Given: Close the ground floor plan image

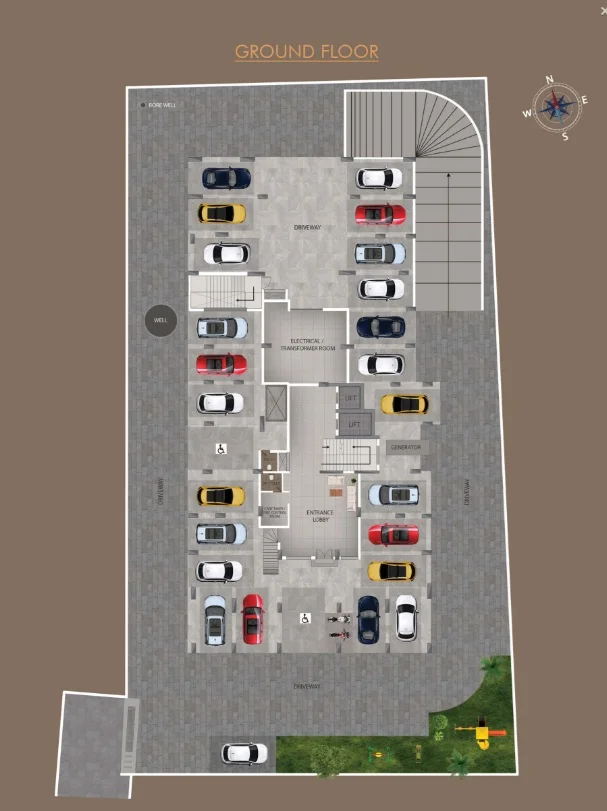Looking at the screenshot, I should click(x=598, y=8).
